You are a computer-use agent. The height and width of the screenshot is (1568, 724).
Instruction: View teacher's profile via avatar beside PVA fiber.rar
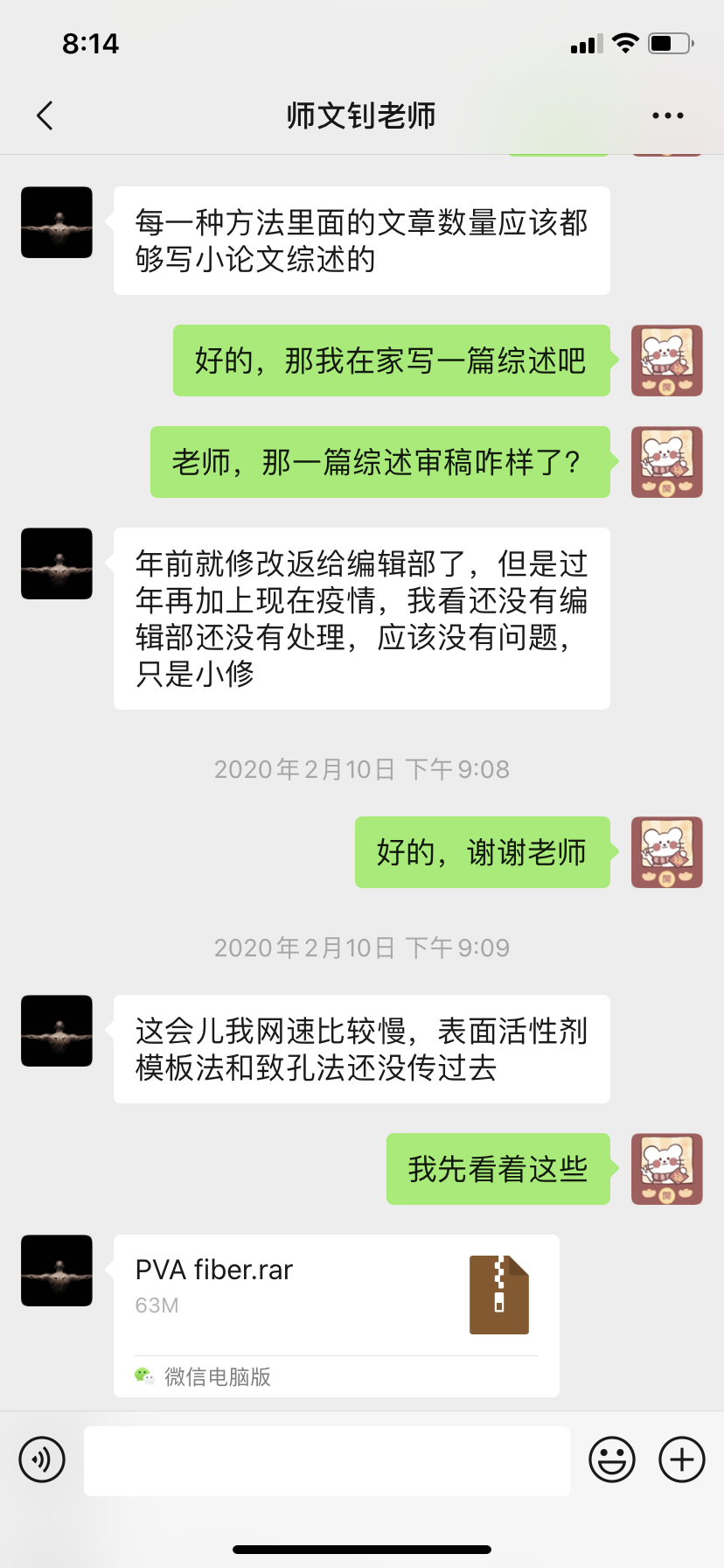coord(57,1270)
